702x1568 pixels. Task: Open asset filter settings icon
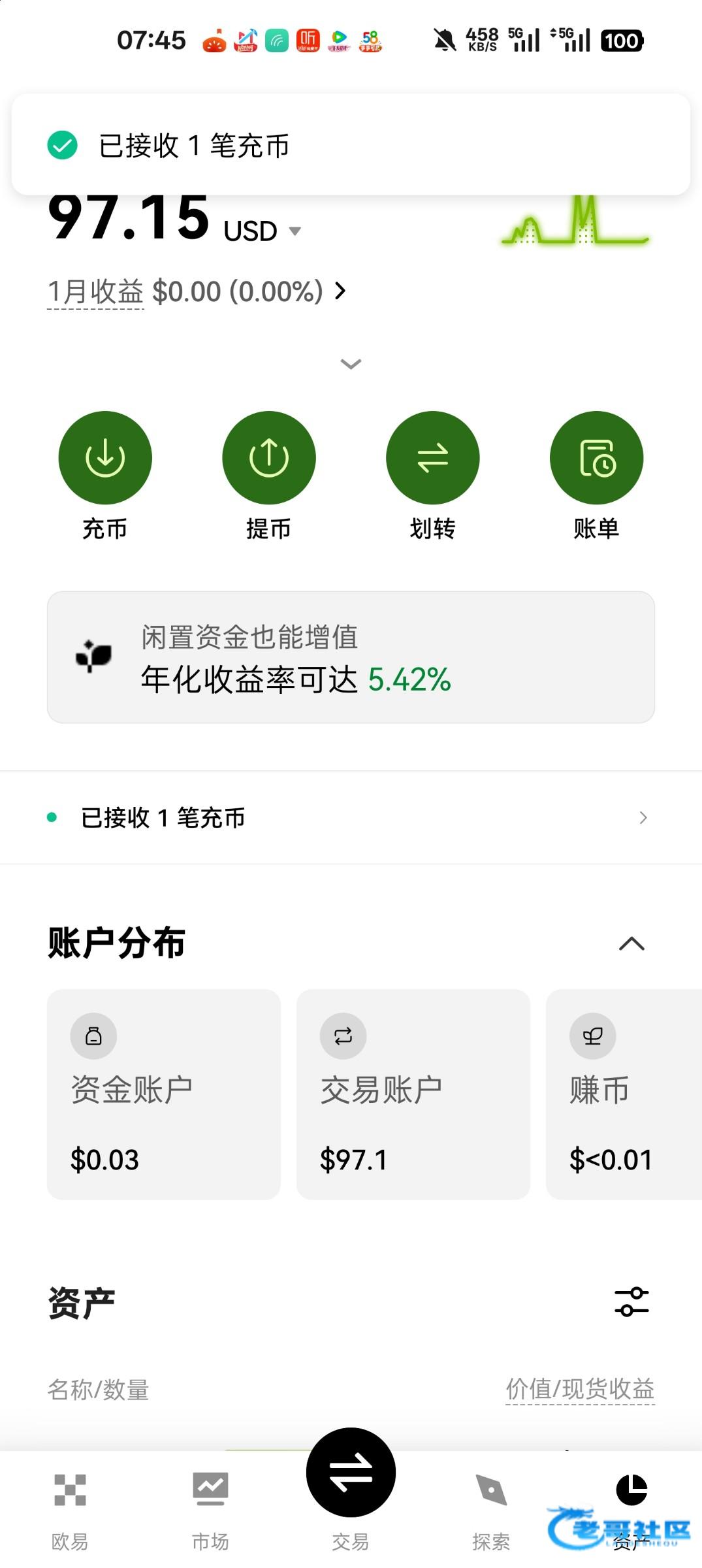[631, 1301]
